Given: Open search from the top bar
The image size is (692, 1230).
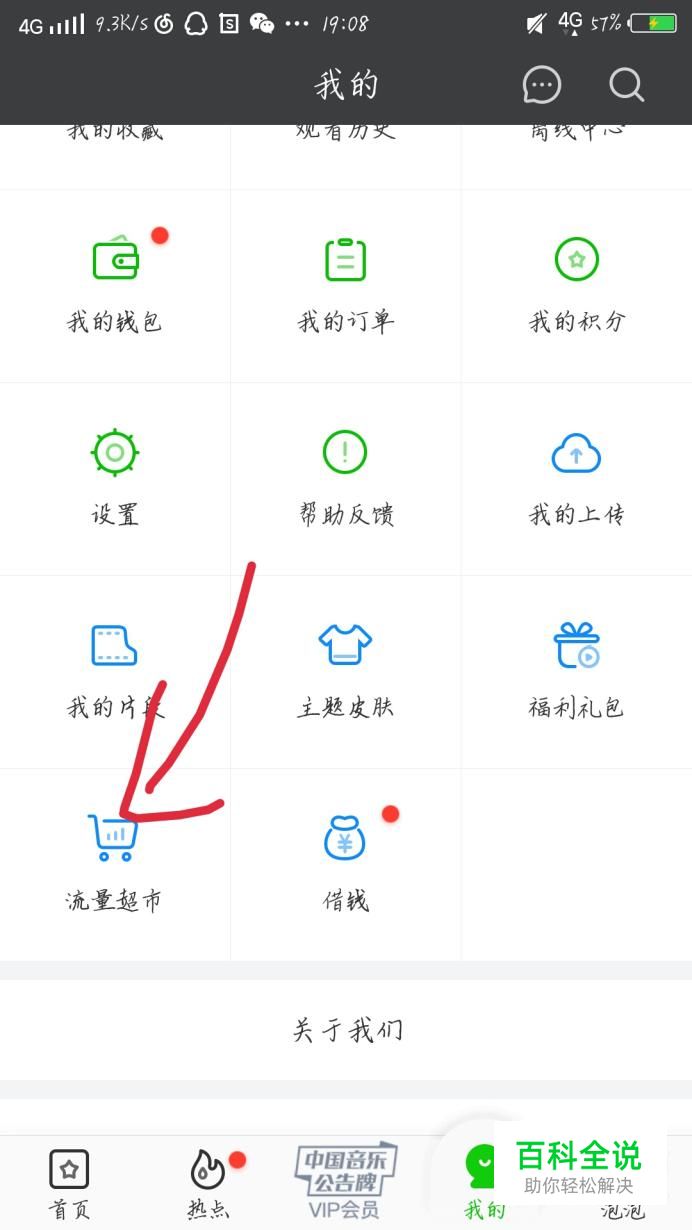Looking at the screenshot, I should [627, 85].
